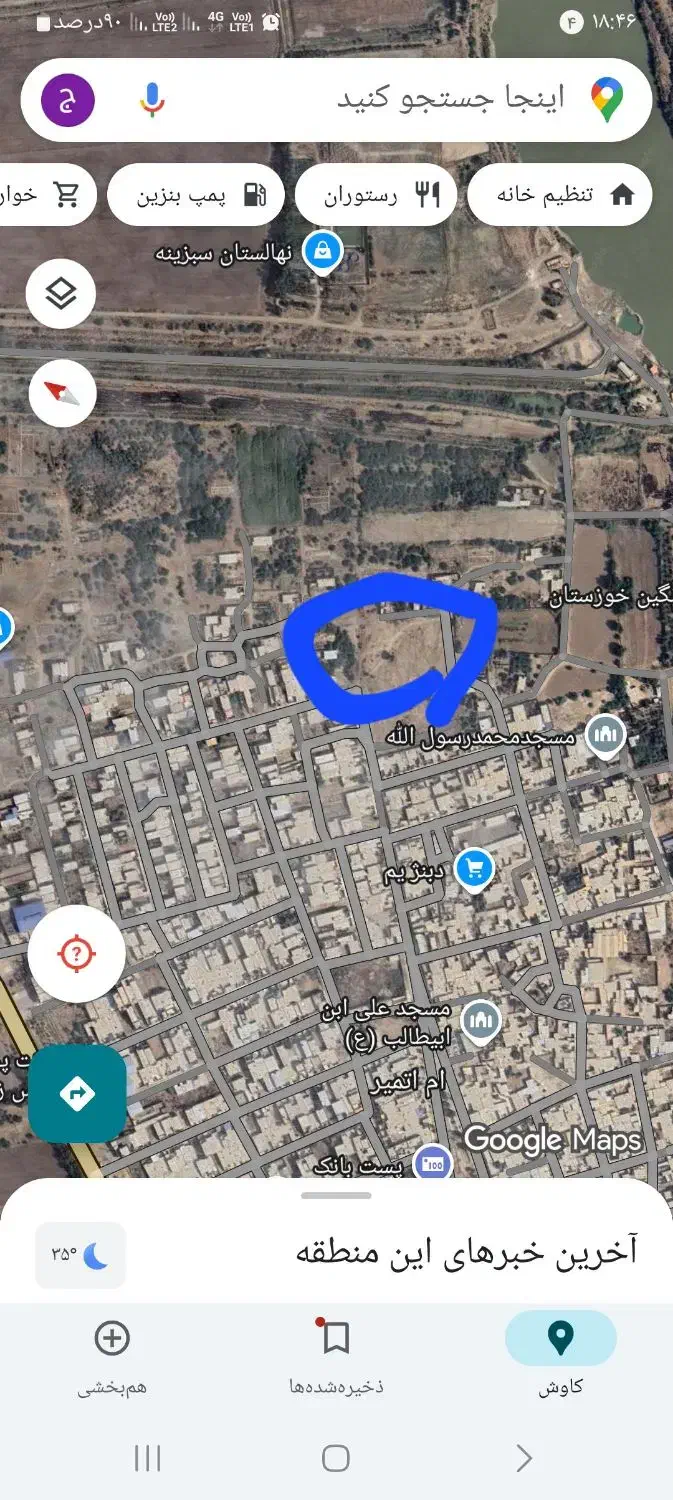Open the دبنژیم shop pin
Image resolution: width=673 pixels, height=1500 pixels.
[475, 868]
